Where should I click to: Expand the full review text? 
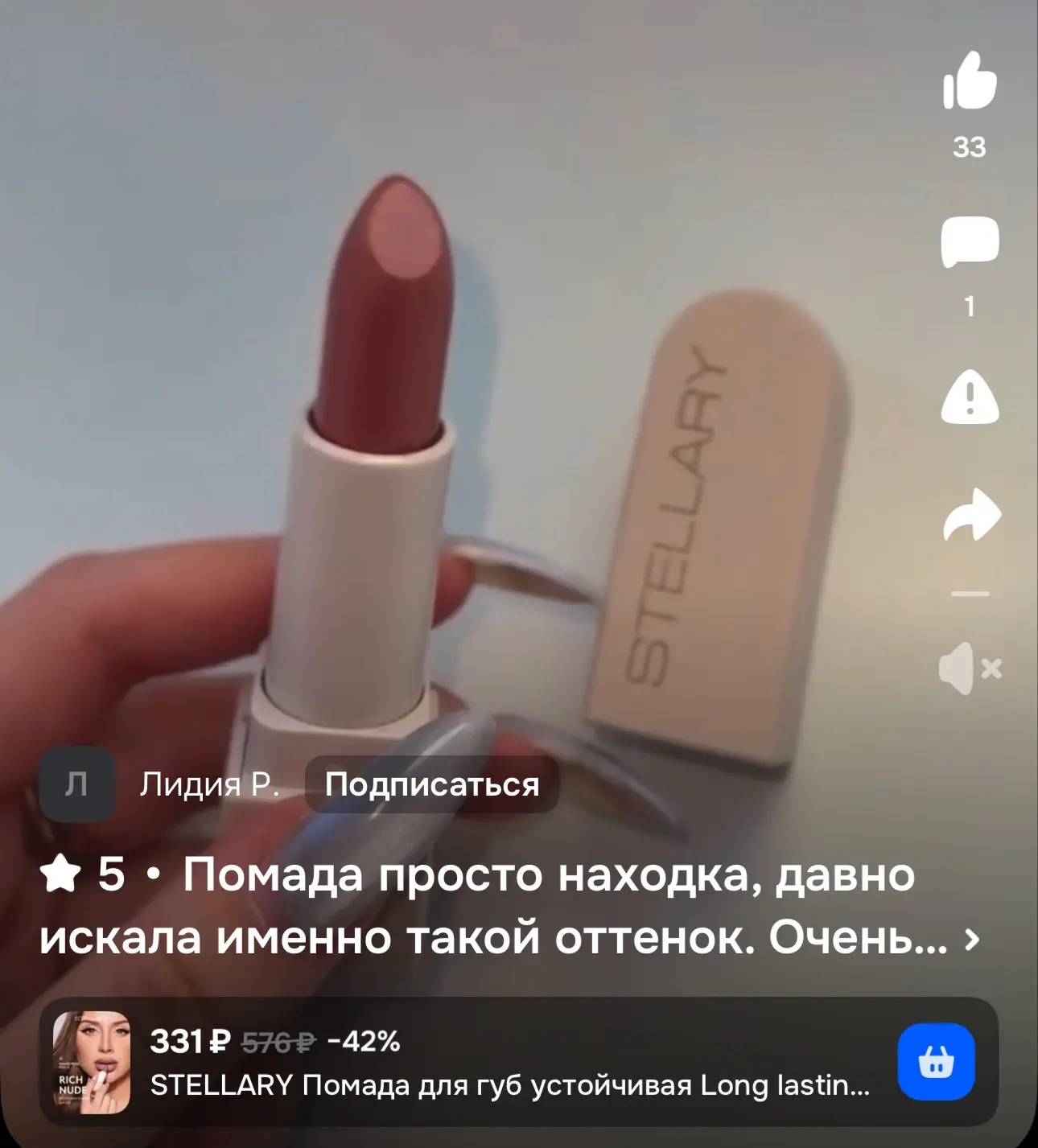972,938
